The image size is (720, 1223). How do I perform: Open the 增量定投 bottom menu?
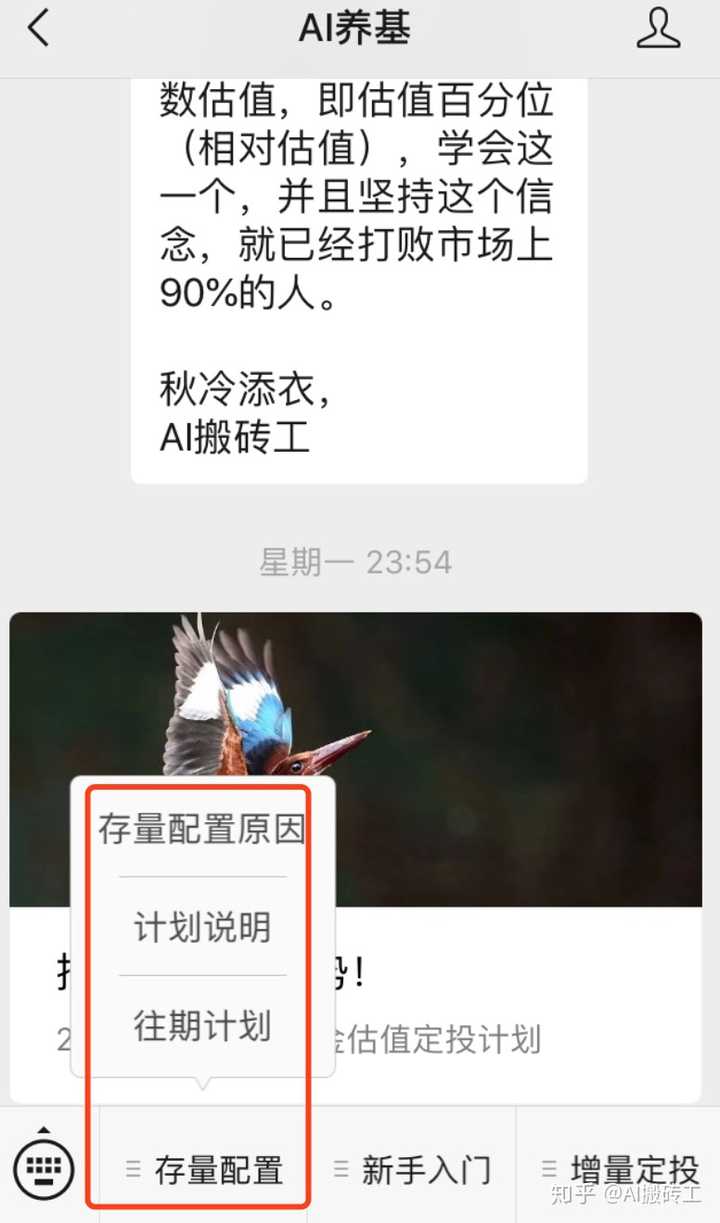coord(620,1169)
